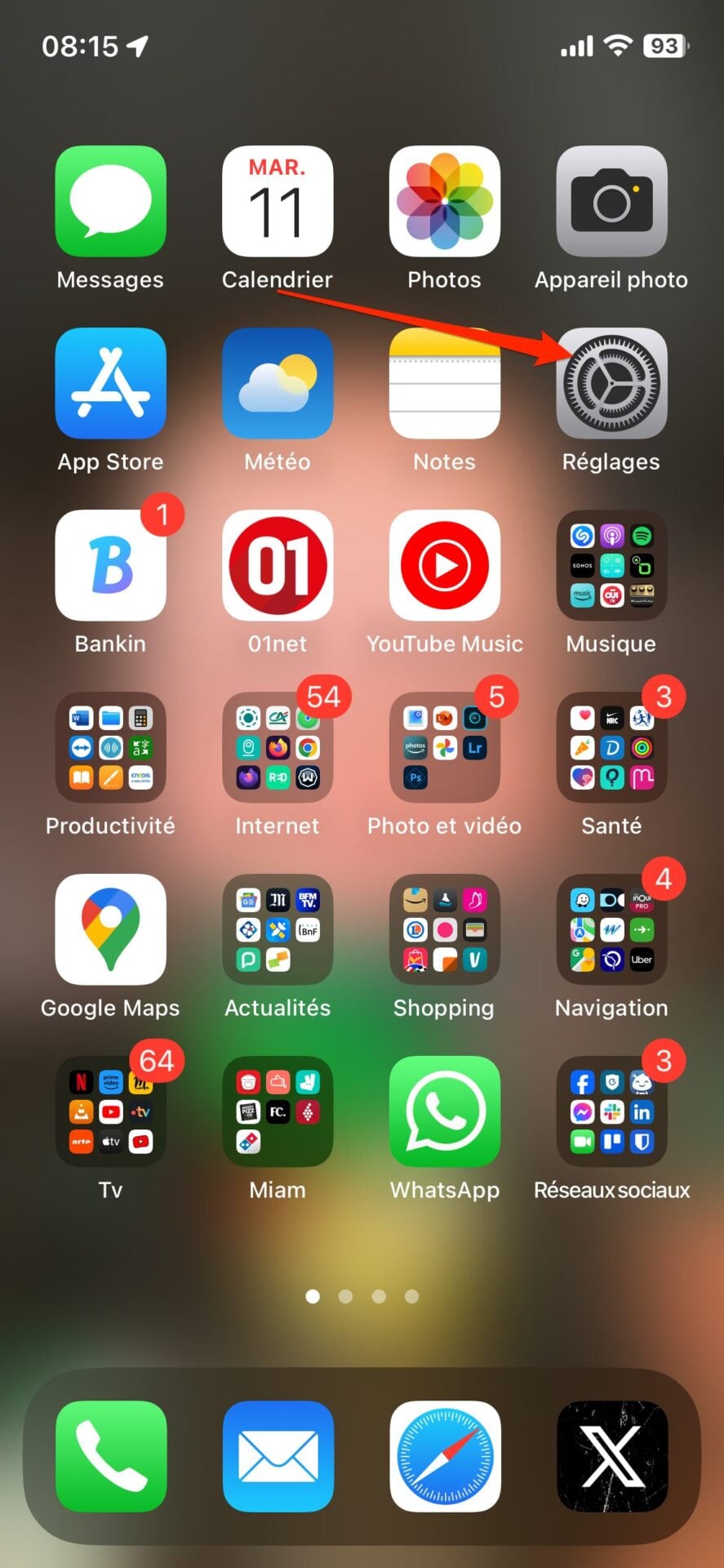Launch YouTube Music
This screenshot has height=1568, width=724.
click(x=444, y=565)
